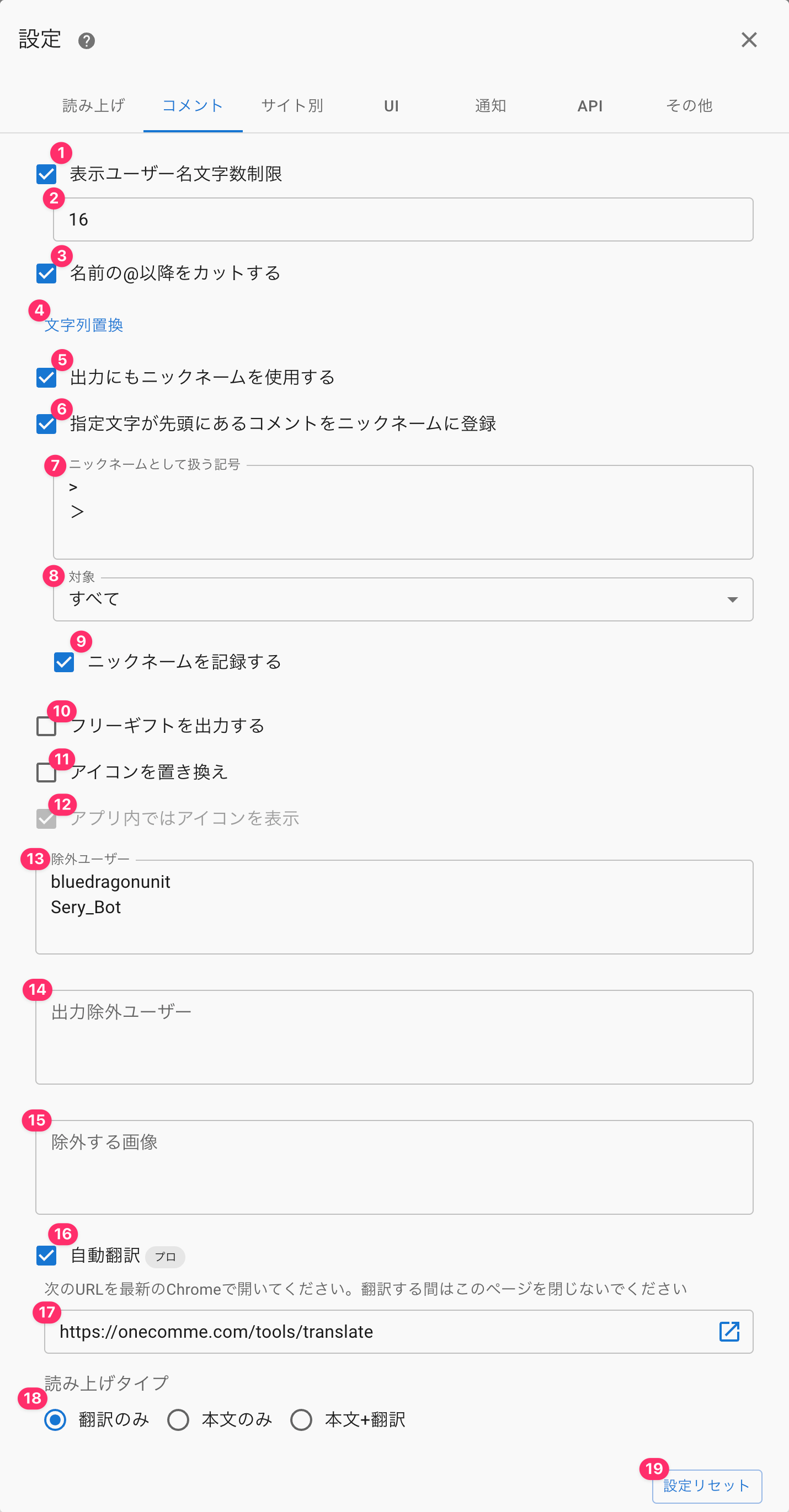Edit the 除外ユーザー text area

coord(394,907)
